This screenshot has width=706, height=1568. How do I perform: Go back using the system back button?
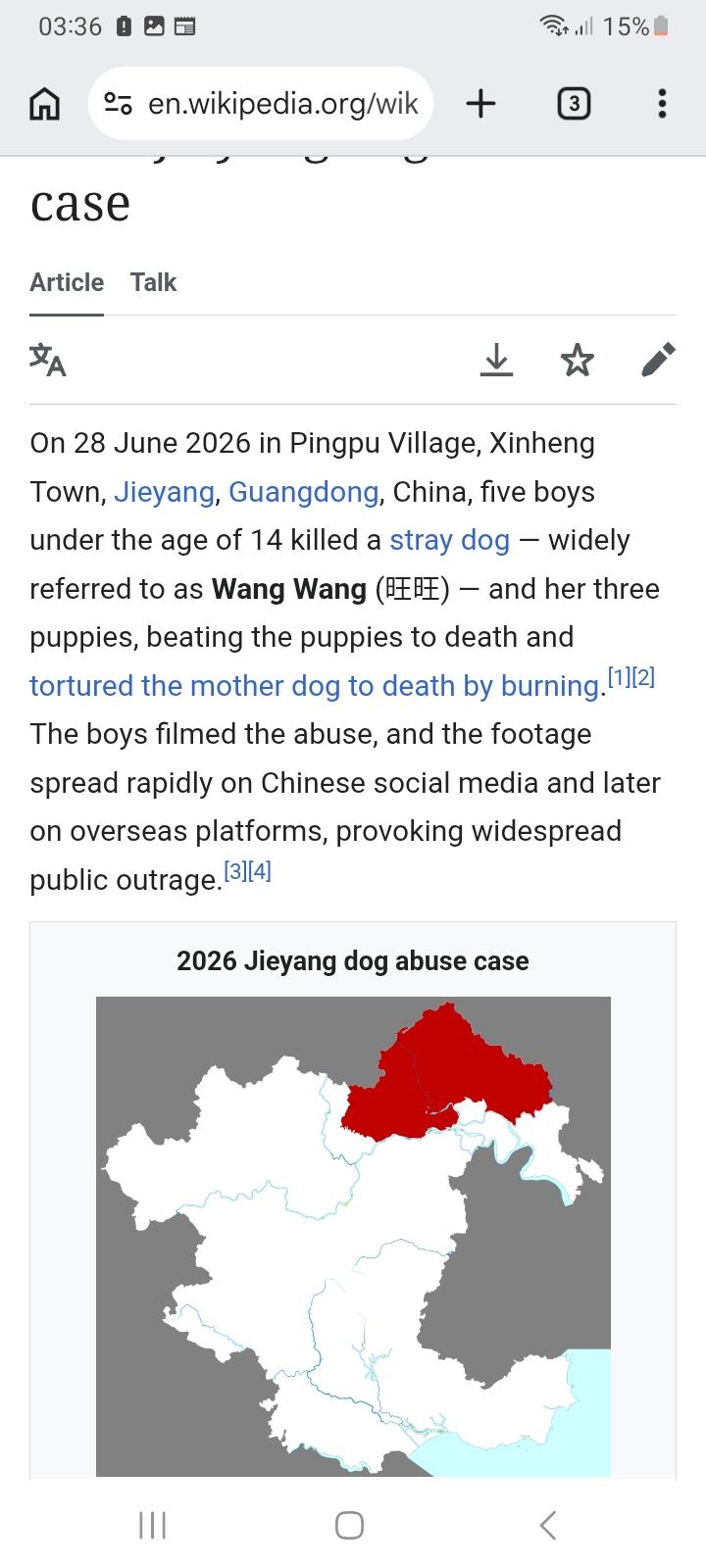[x=548, y=1525]
